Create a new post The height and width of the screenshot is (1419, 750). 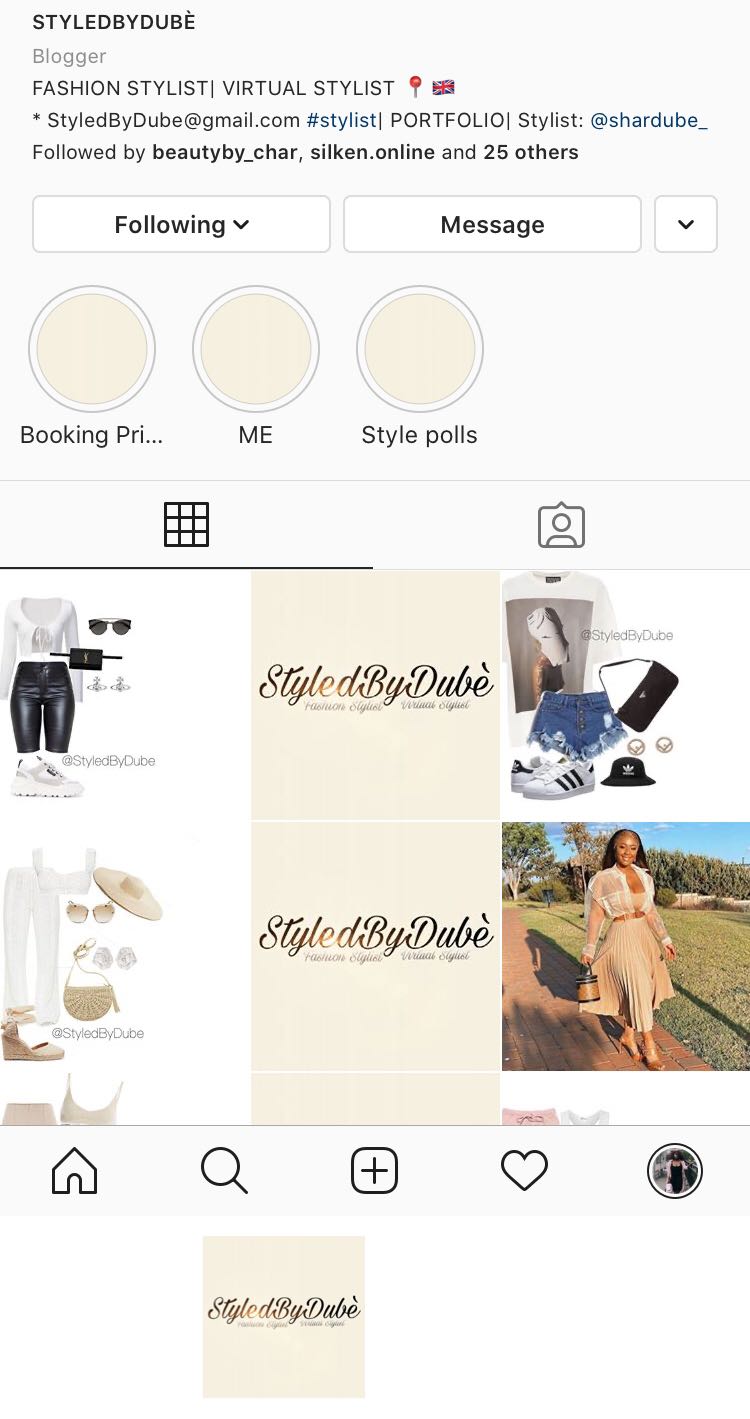tap(375, 1170)
